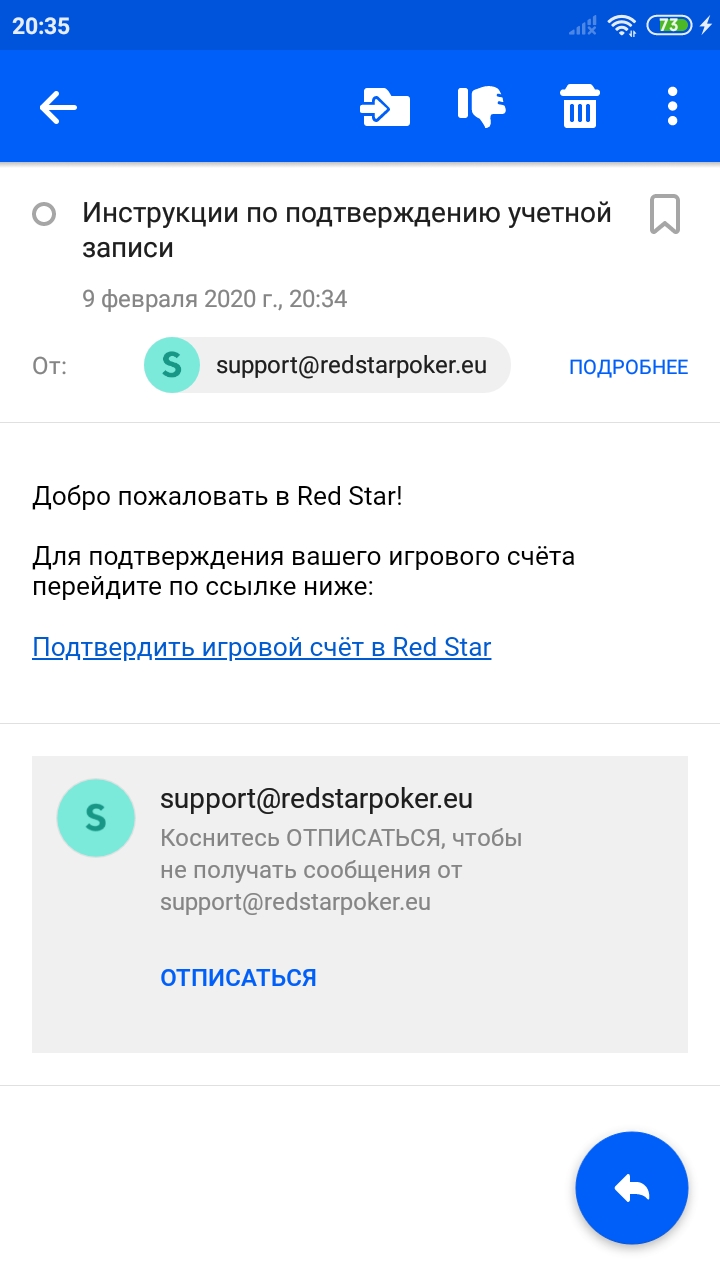Toggle the unread circle marker
This screenshot has width=720, height=1280.
click(x=44, y=214)
